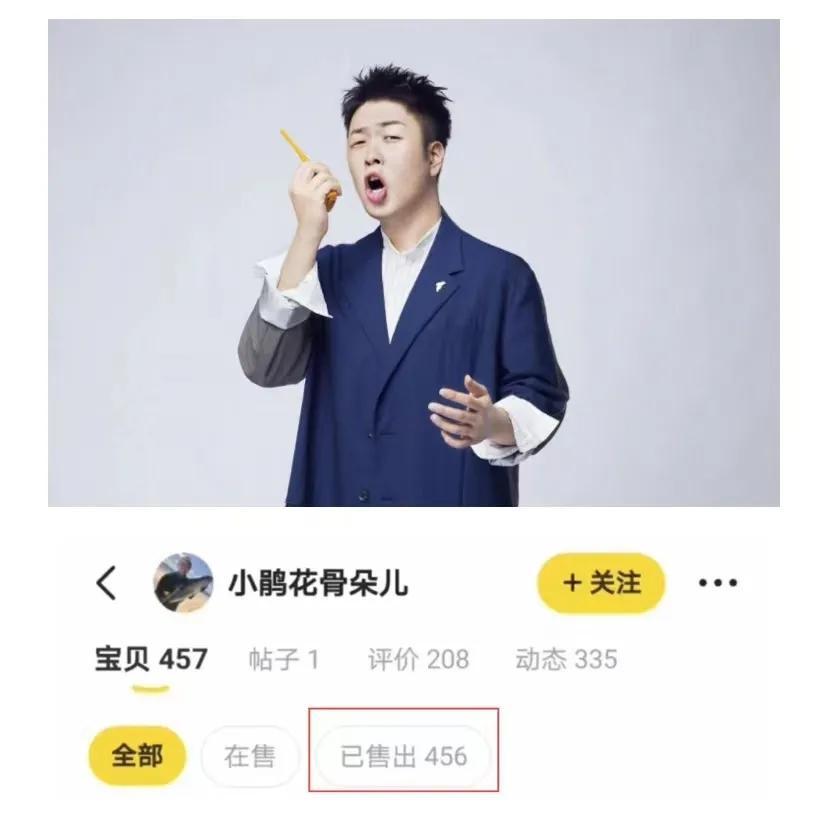
Task: Filter items by 在售
Action: pyautogui.click(x=250, y=756)
